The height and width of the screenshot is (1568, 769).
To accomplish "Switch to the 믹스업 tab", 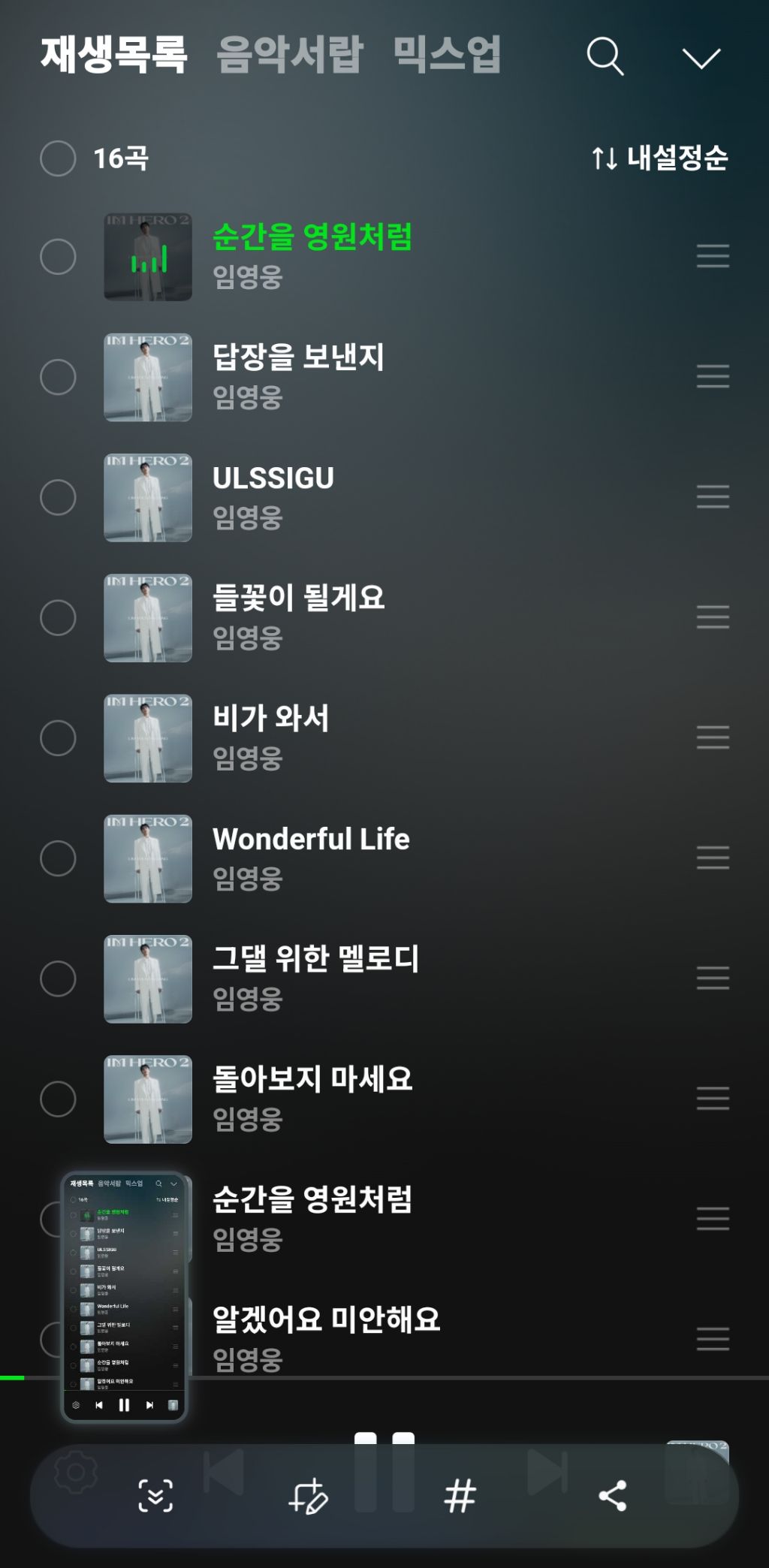I will tap(447, 55).
